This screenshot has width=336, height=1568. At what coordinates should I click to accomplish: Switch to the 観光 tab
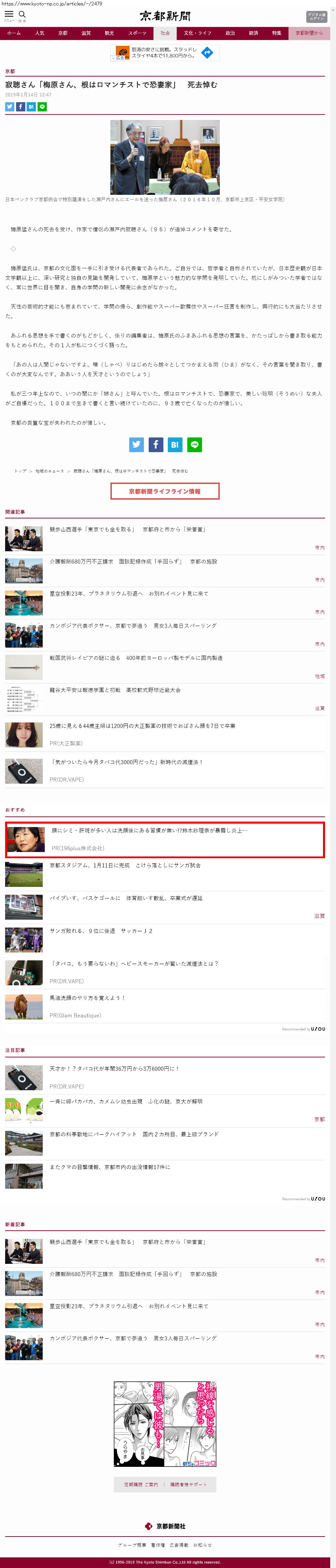pos(109,33)
